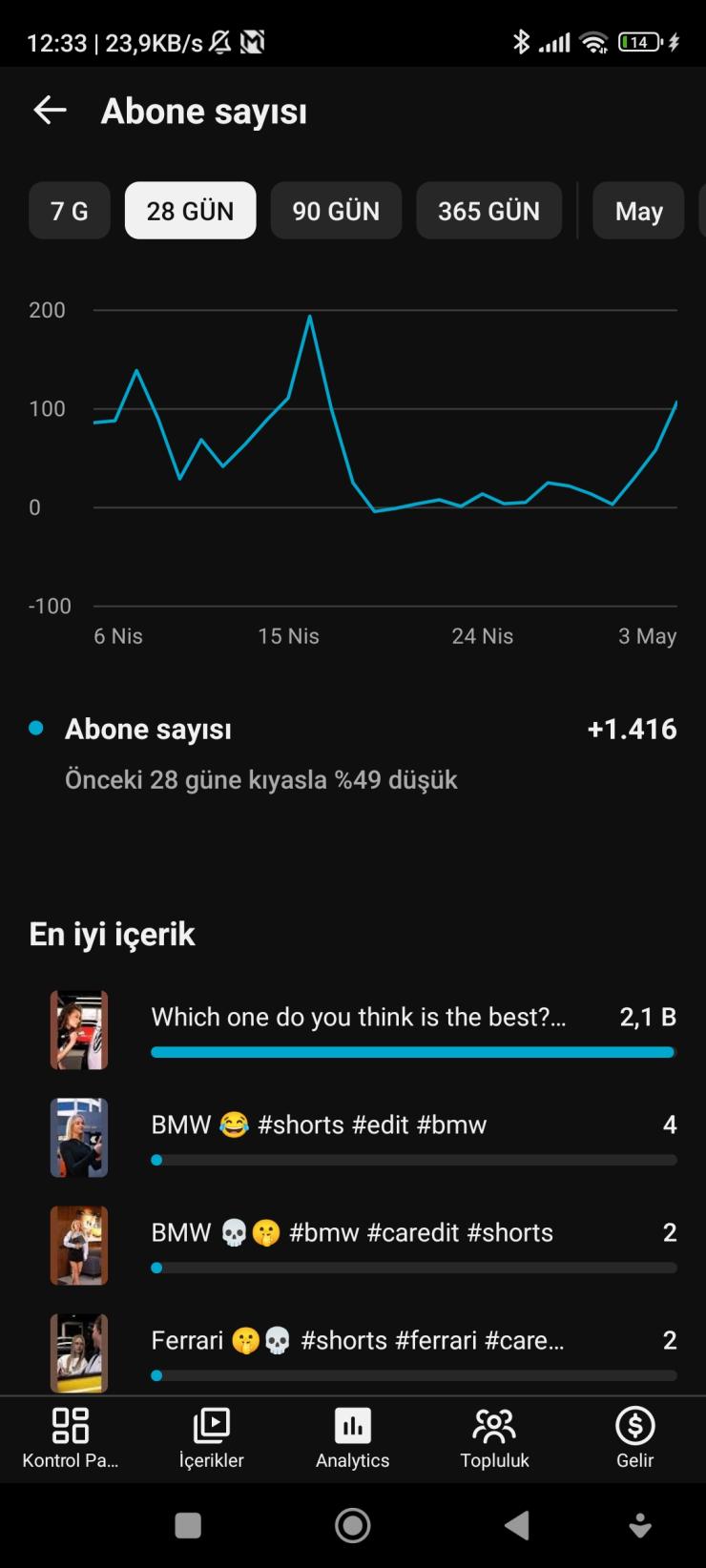Switch to the 90 GÜN range
This screenshot has height=1568, width=706.
point(336,211)
